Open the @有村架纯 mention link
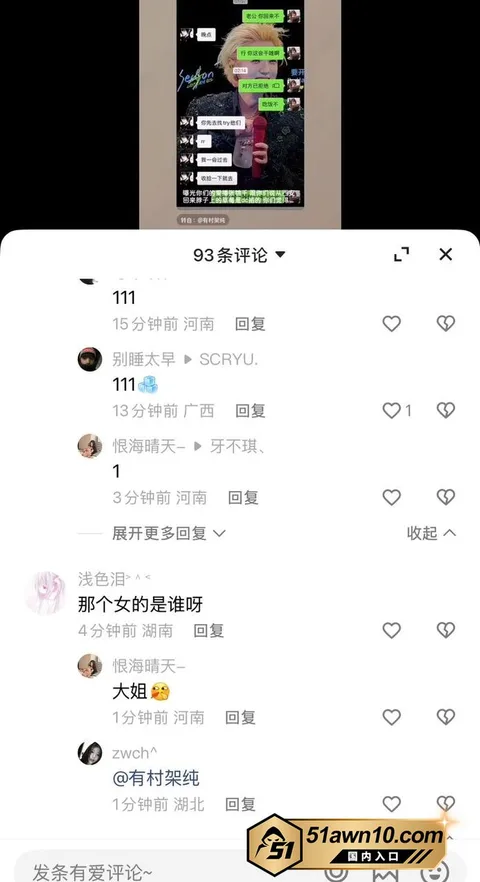Viewport: 480px width, 882px height. (x=156, y=778)
